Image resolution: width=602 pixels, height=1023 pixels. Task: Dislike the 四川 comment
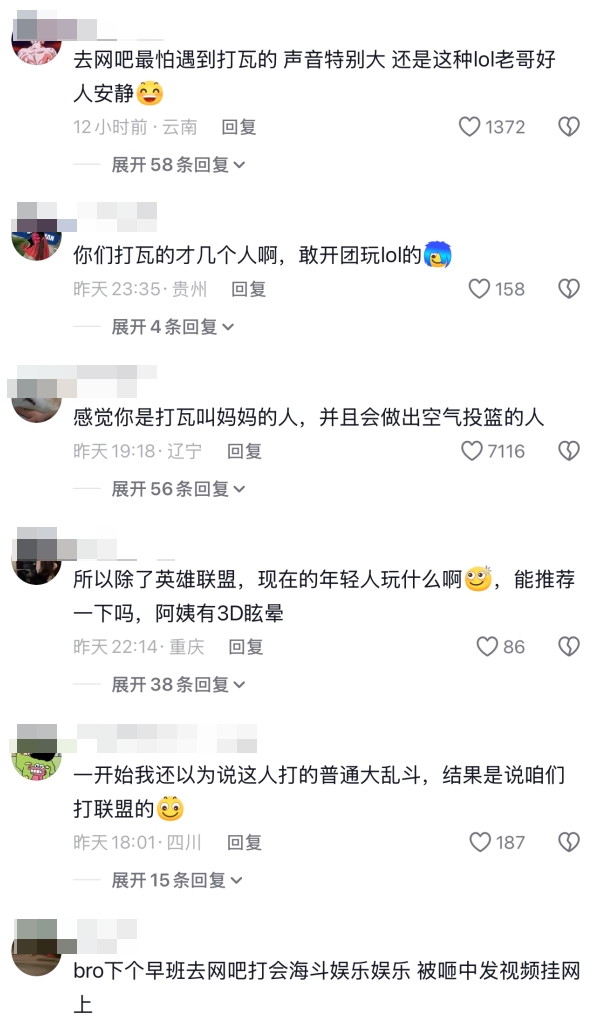pos(568,843)
